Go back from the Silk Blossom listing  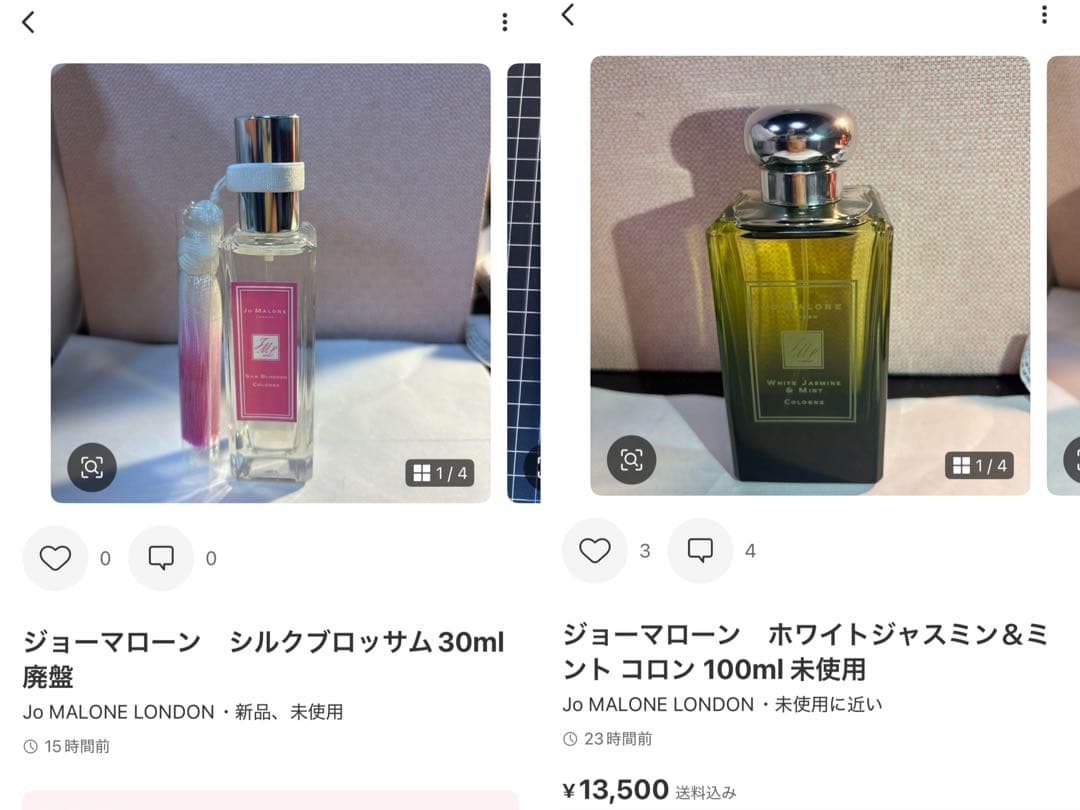point(28,22)
